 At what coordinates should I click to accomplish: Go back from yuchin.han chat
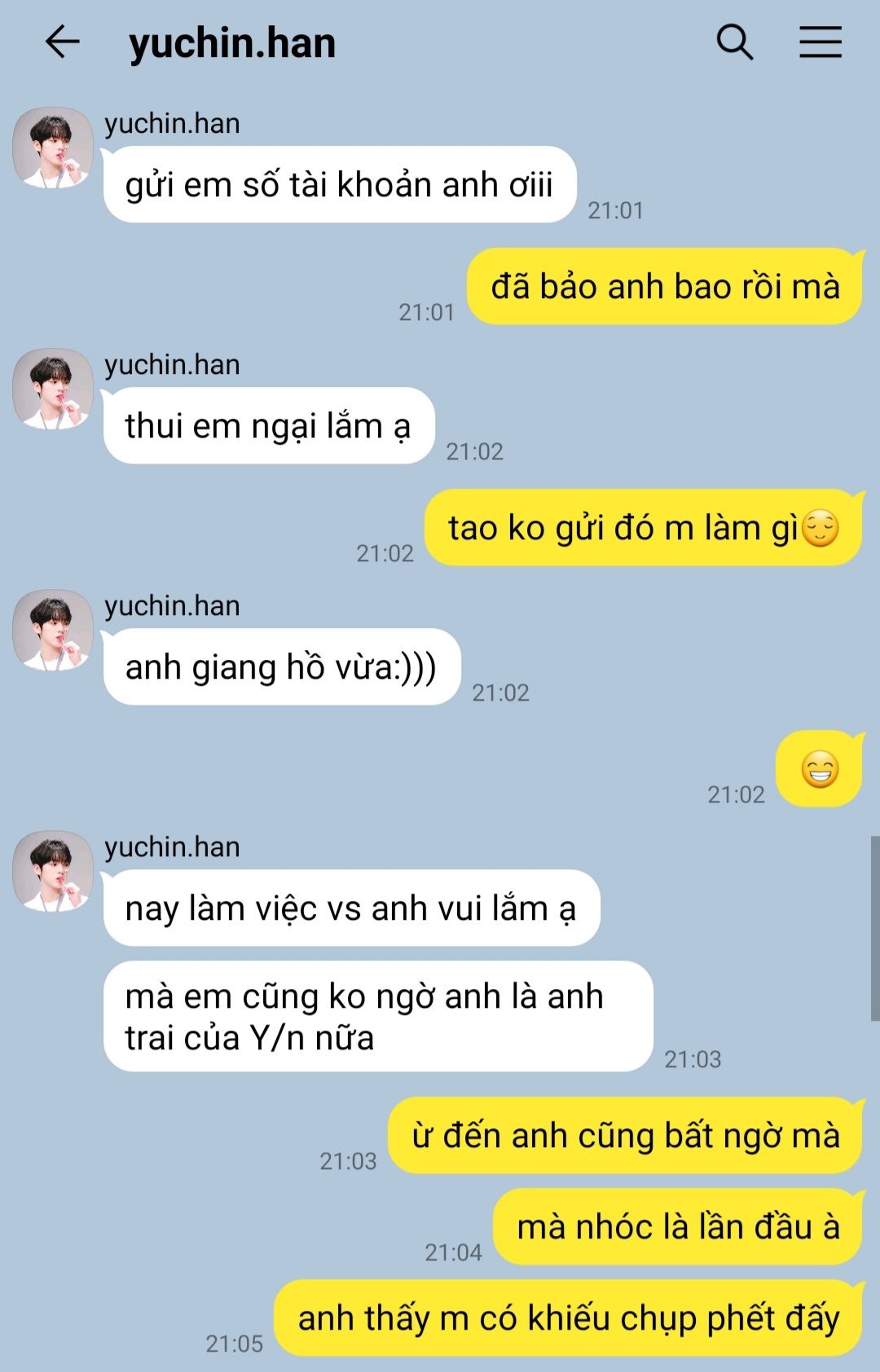pyautogui.click(x=62, y=42)
